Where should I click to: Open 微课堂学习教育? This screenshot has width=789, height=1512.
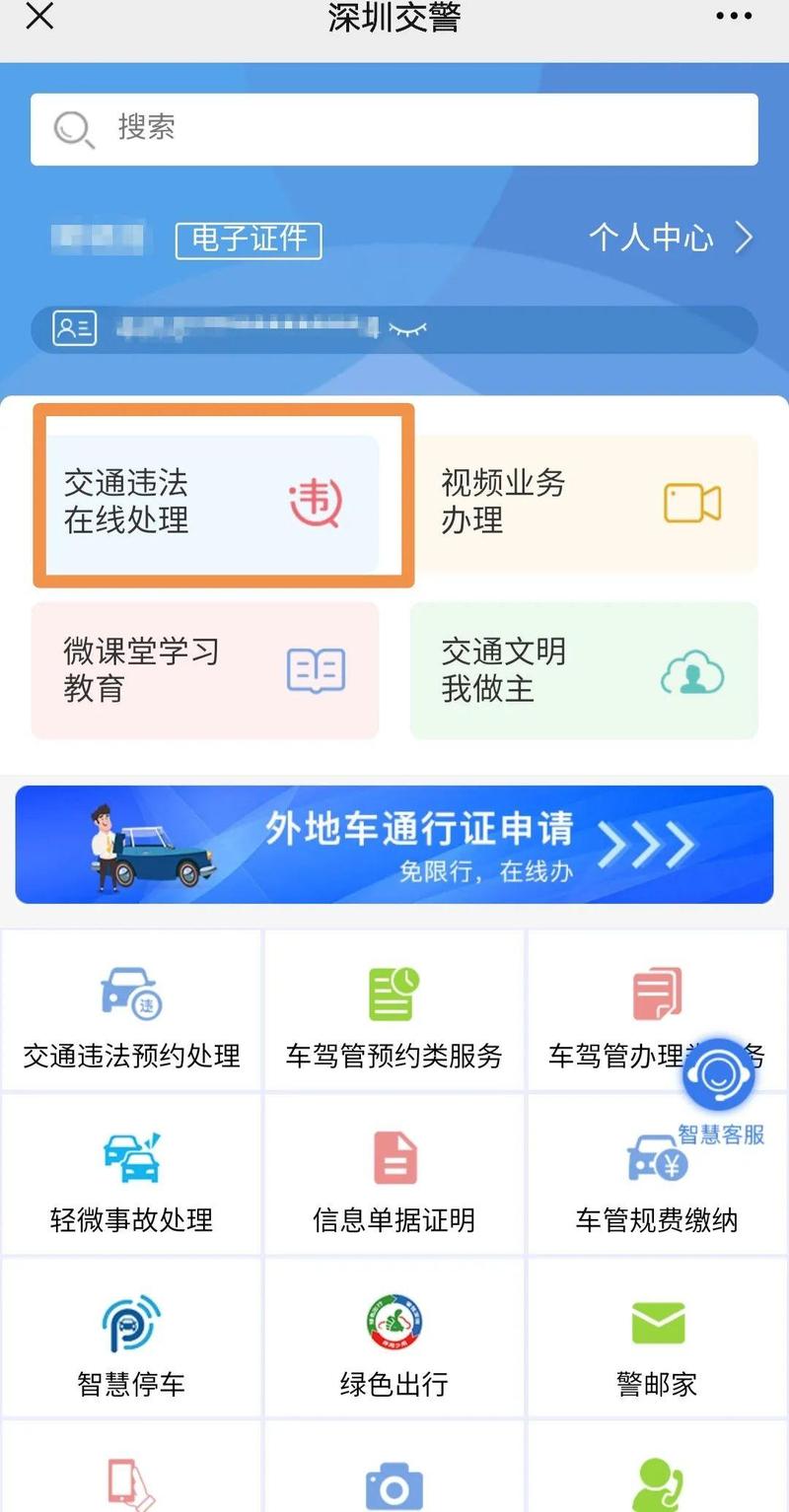(x=205, y=670)
